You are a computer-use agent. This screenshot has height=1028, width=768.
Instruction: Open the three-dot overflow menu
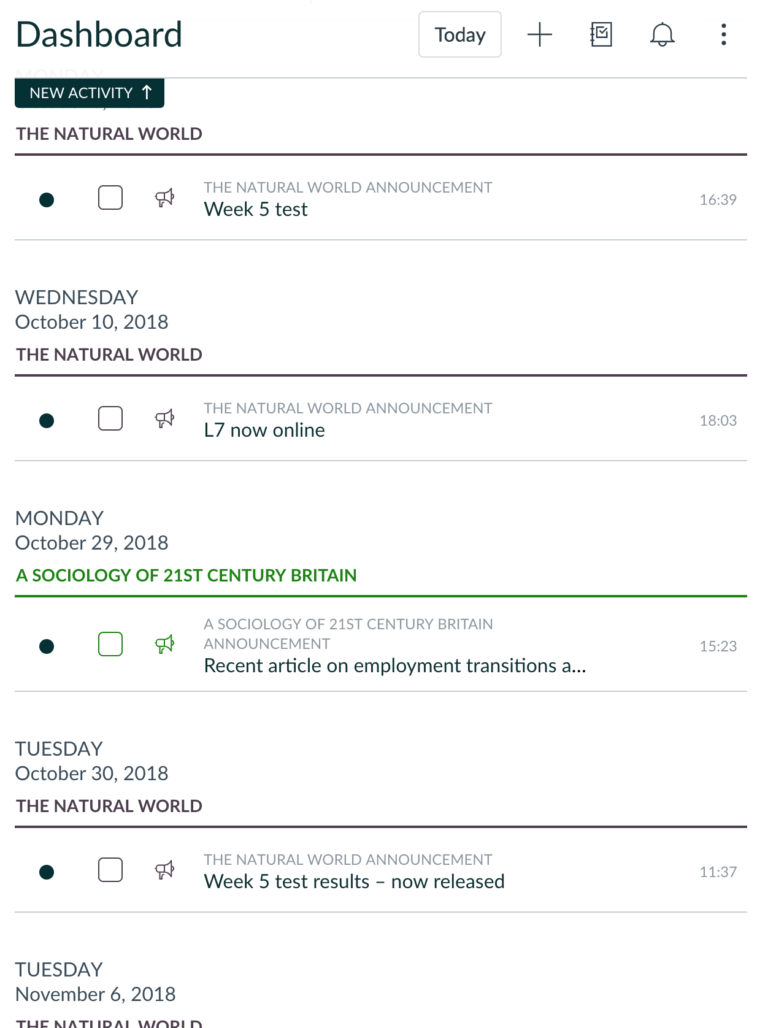(x=723, y=34)
